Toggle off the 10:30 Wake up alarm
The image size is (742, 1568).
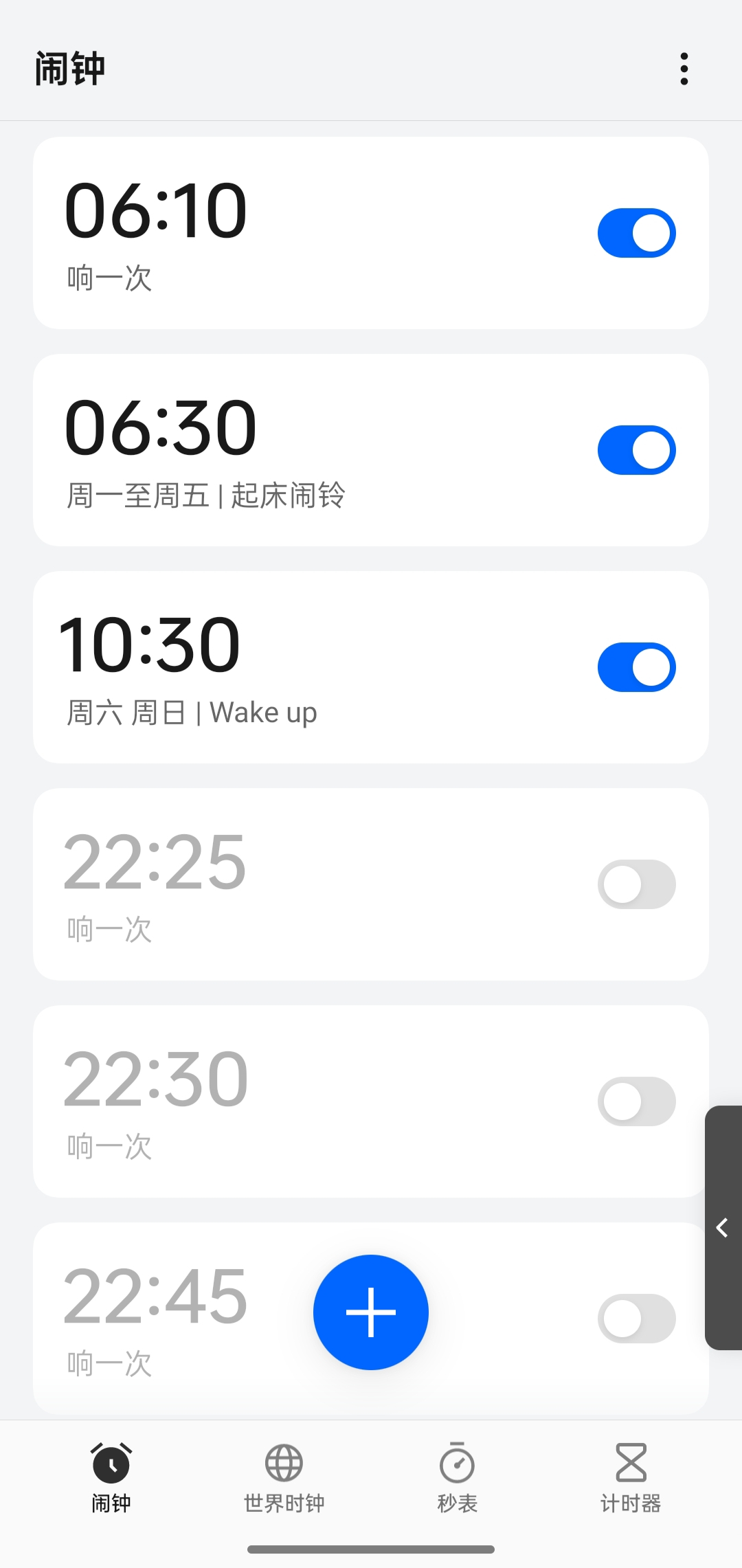637,667
